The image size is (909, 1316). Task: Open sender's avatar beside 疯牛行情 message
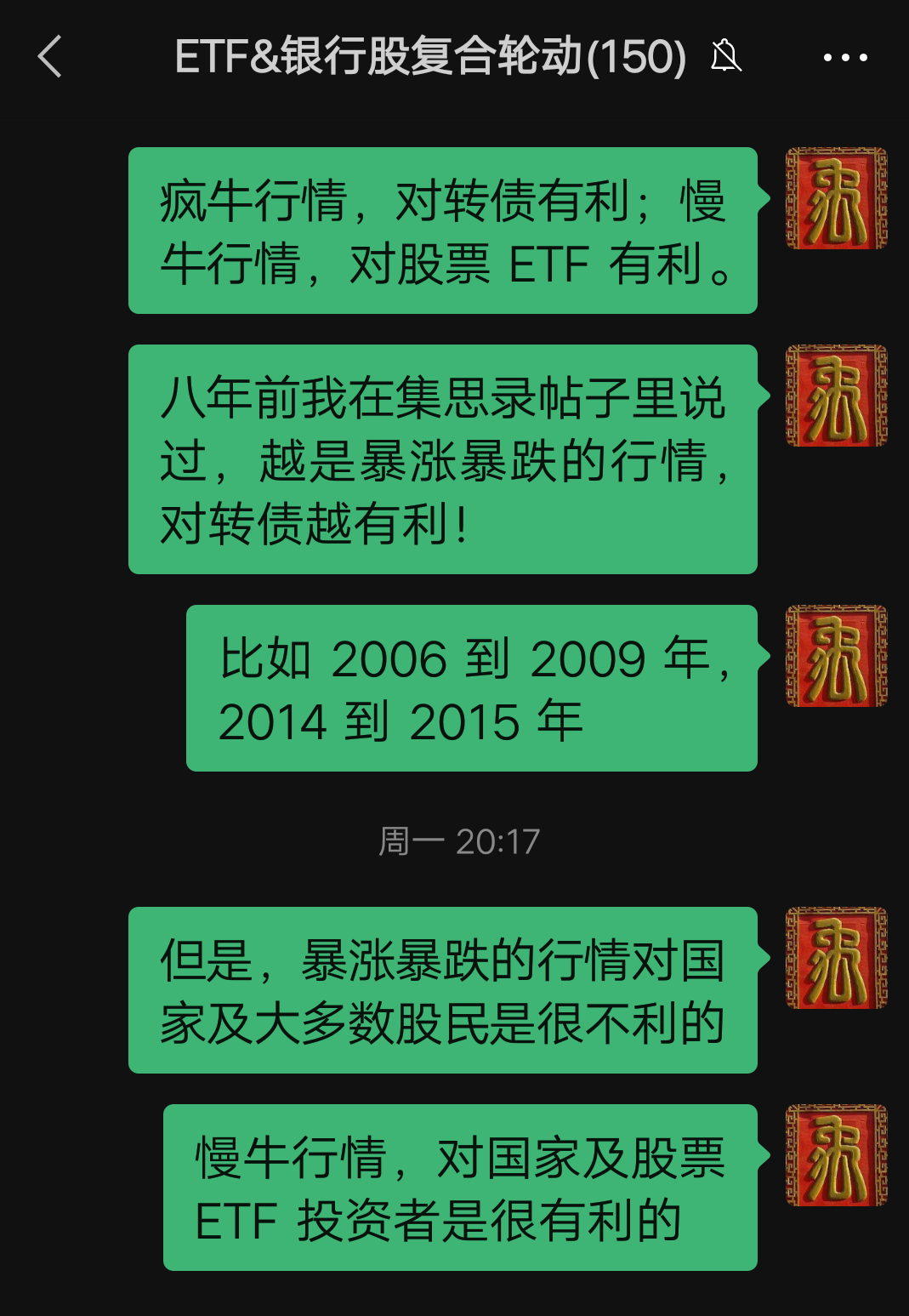(836, 198)
